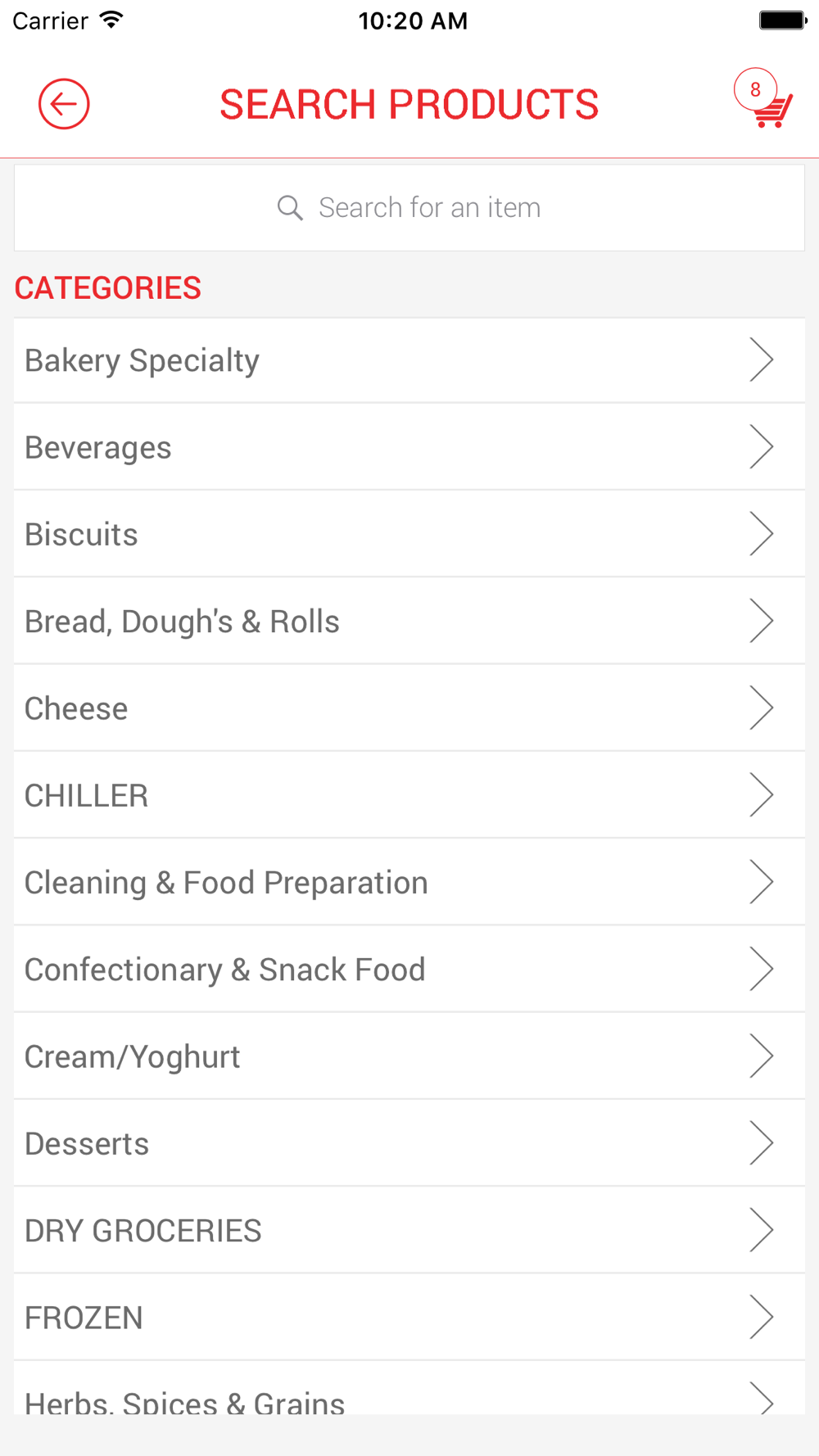Open the shopping cart with 8 items
The height and width of the screenshot is (1456, 819).
(763, 99)
